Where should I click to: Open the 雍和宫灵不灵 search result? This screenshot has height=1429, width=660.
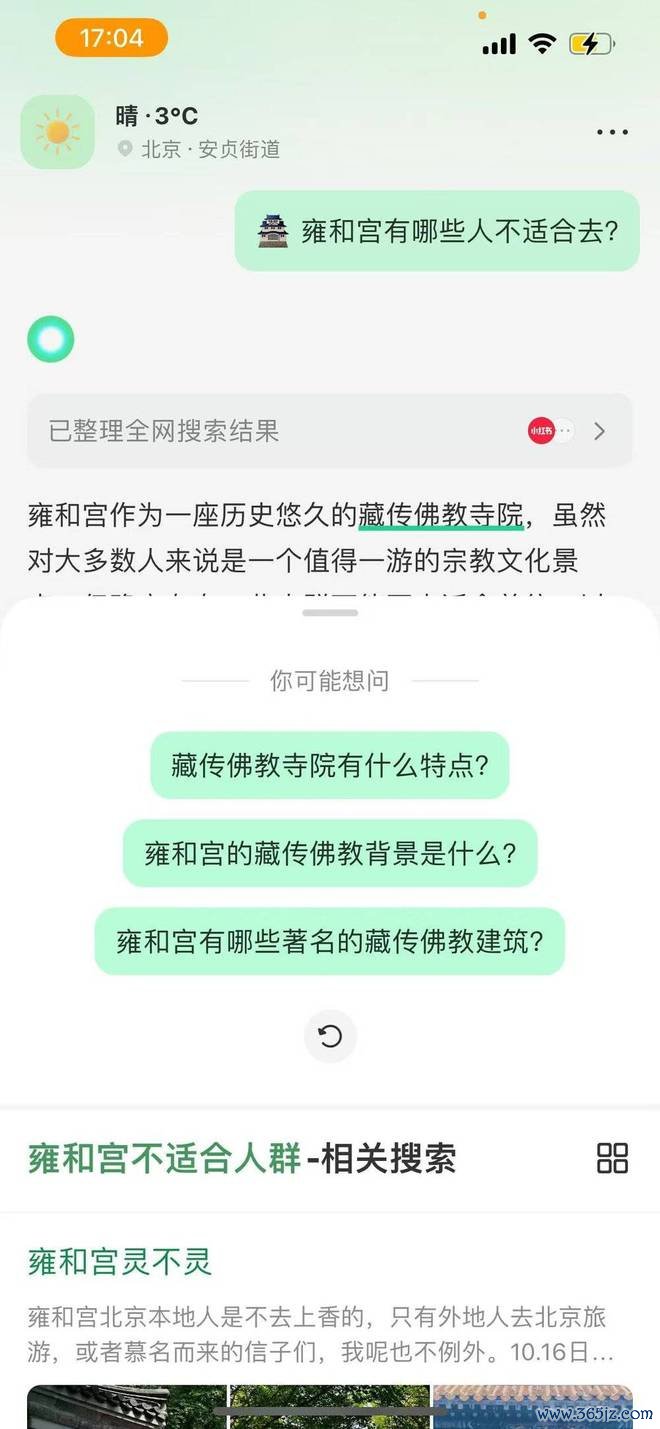pos(120,1262)
